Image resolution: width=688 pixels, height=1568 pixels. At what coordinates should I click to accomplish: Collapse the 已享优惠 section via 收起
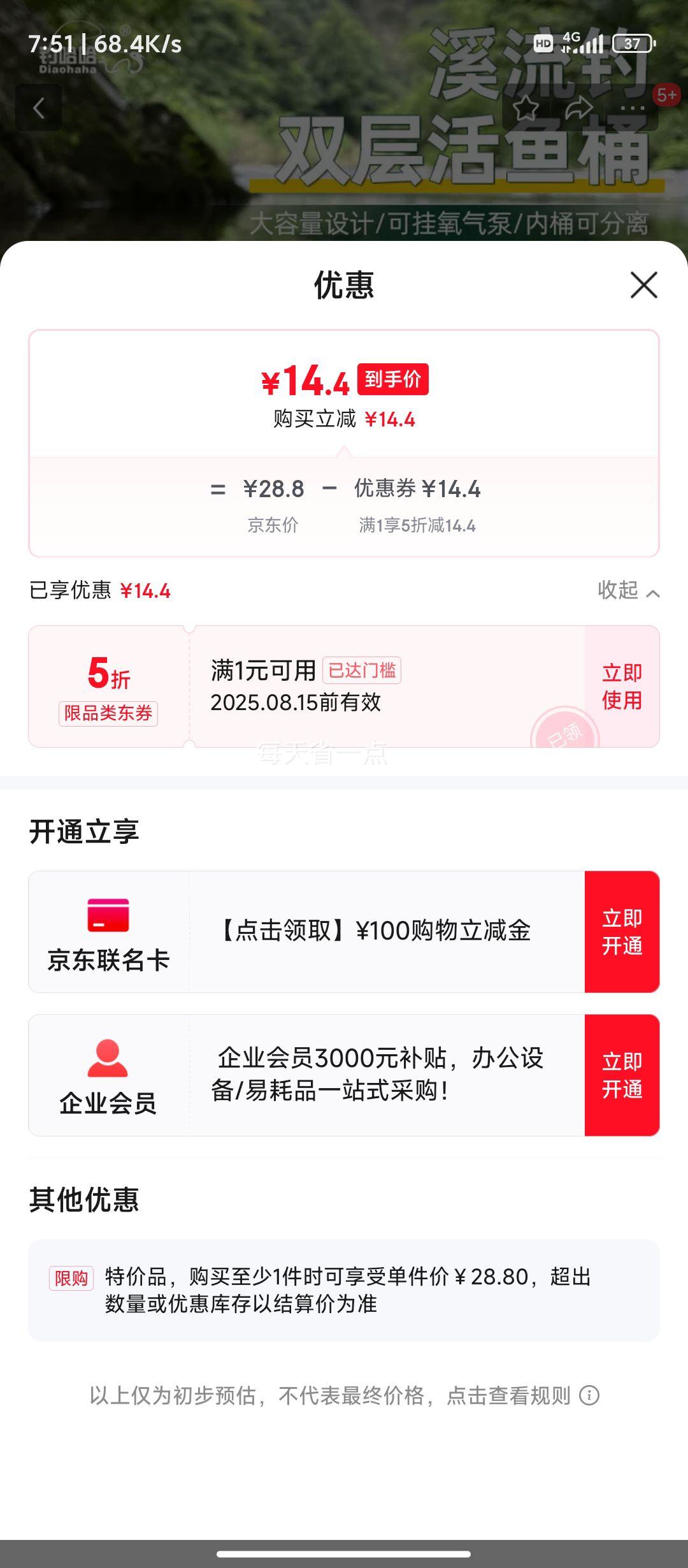pos(628,591)
